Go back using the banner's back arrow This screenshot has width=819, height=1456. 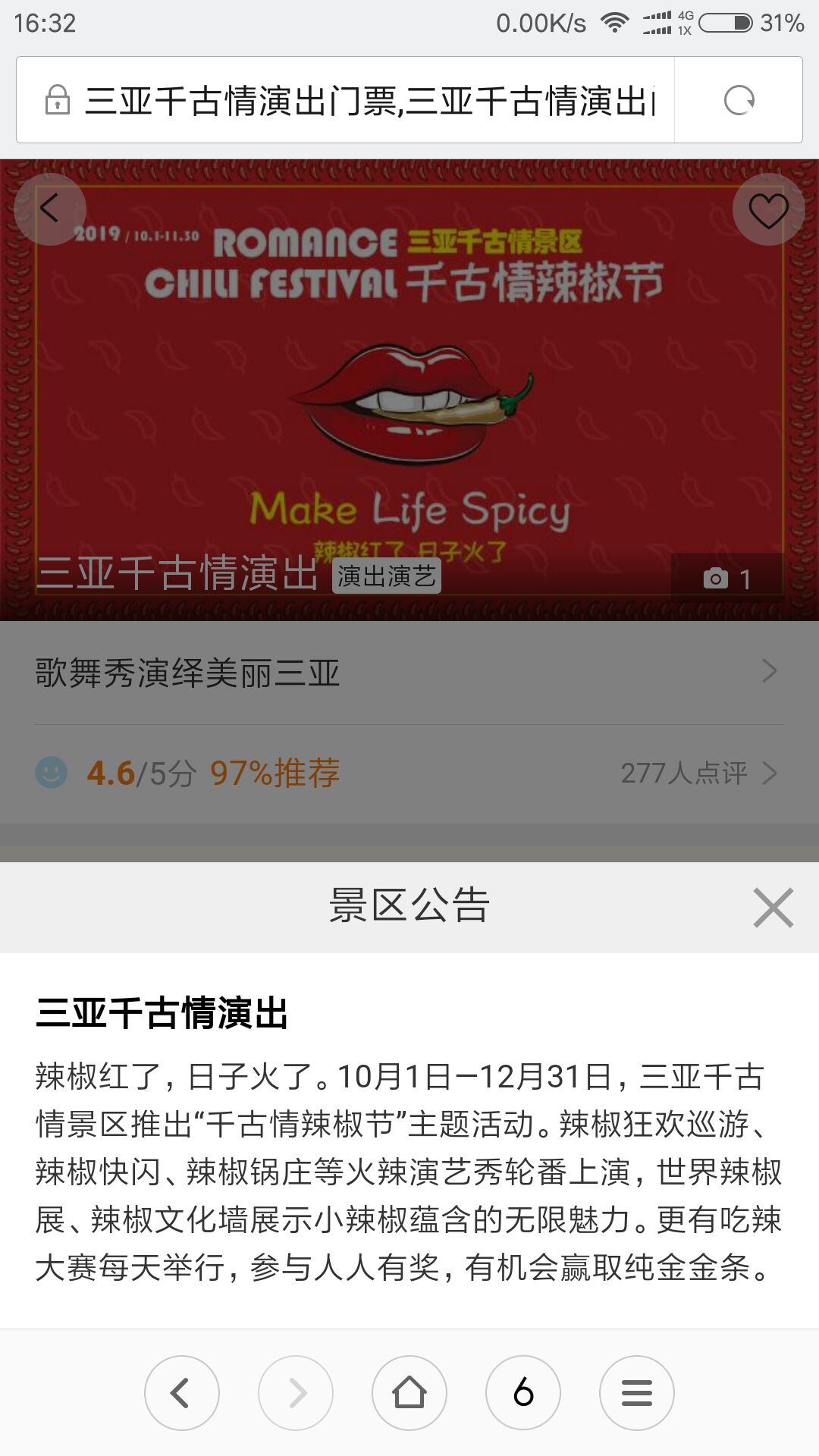point(50,209)
